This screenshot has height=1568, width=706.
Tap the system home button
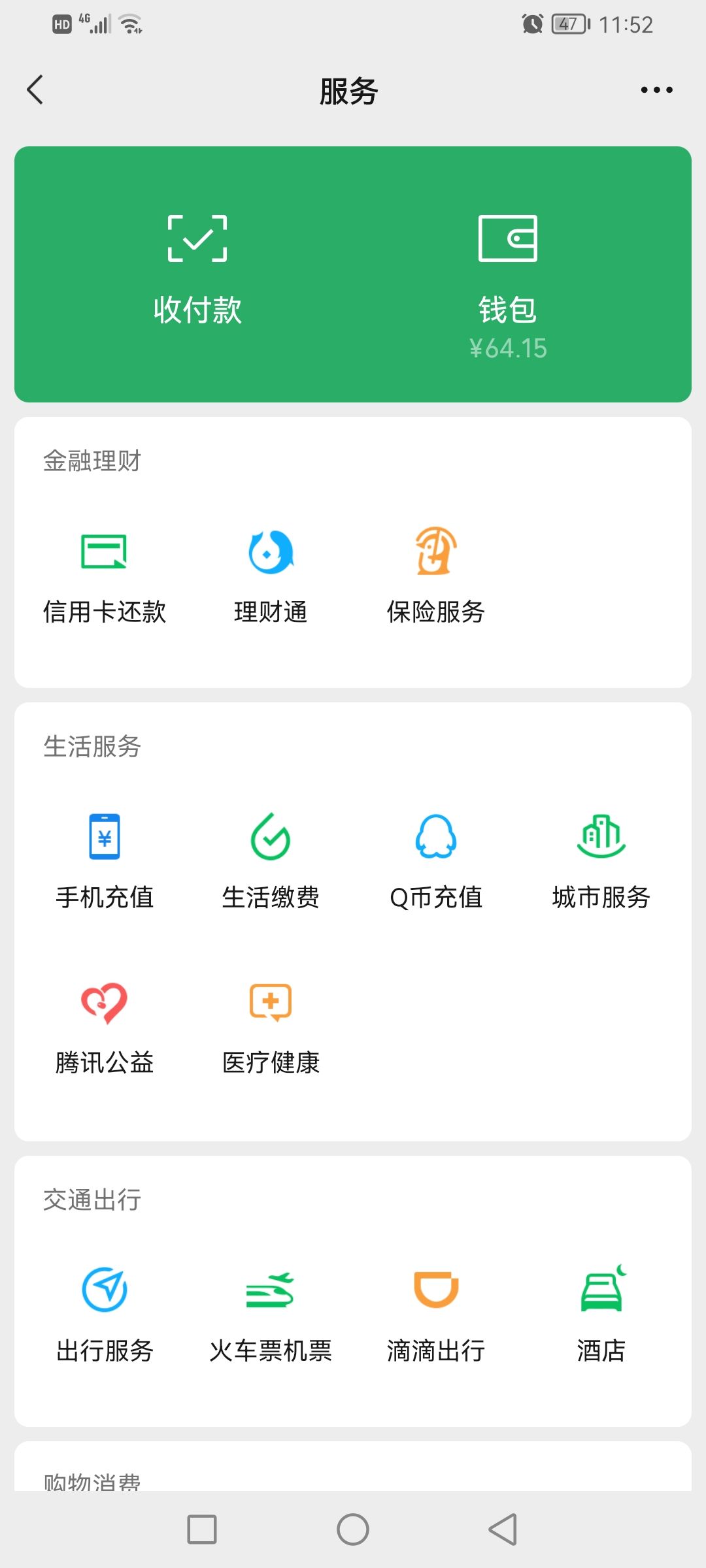tap(353, 1529)
